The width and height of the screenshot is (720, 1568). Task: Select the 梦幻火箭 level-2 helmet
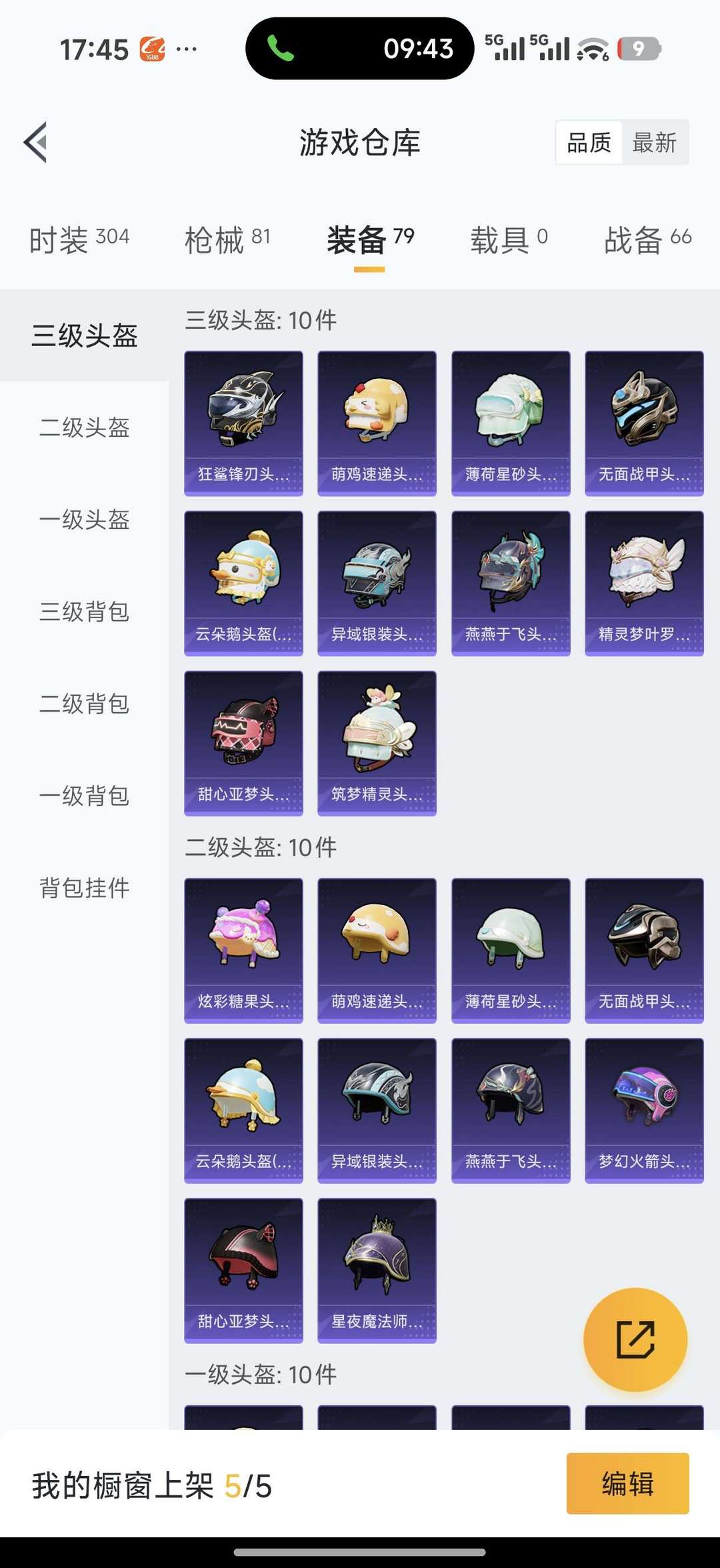point(643,1108)
